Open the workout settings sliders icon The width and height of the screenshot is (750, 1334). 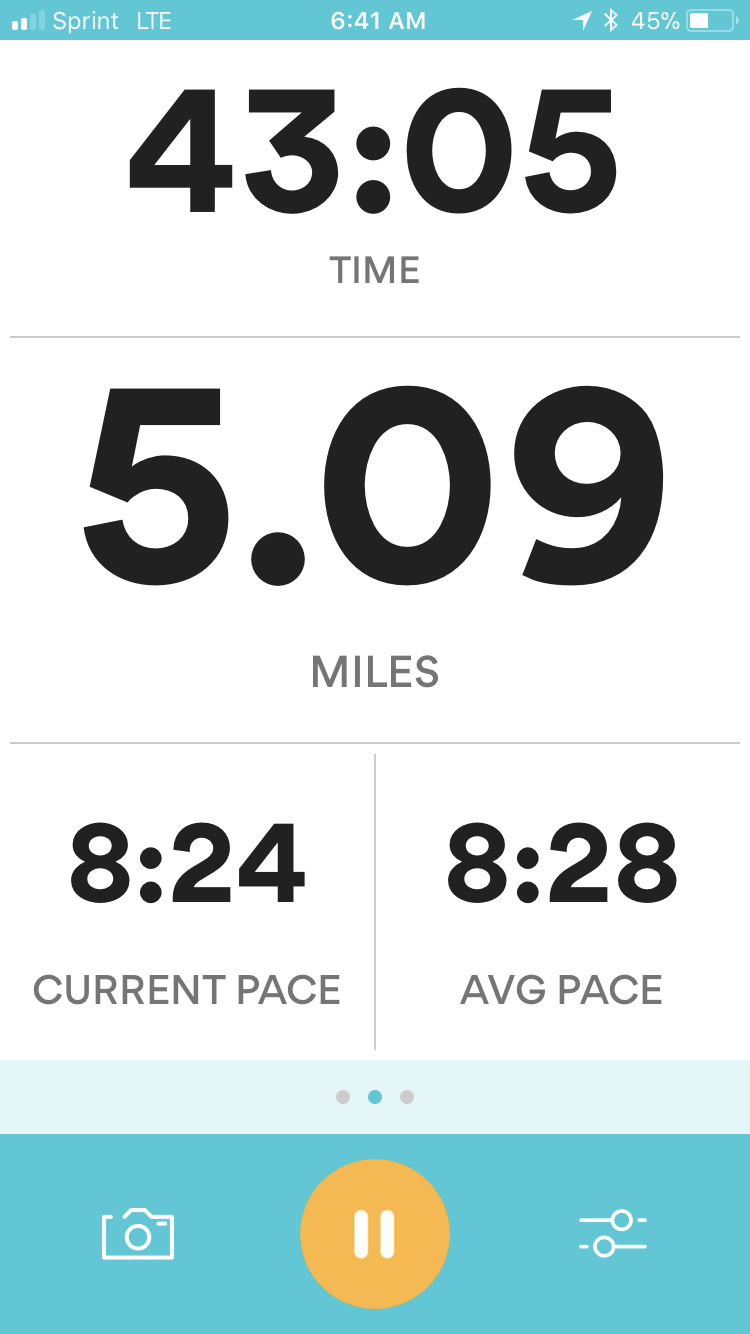tap(613, 1234)
